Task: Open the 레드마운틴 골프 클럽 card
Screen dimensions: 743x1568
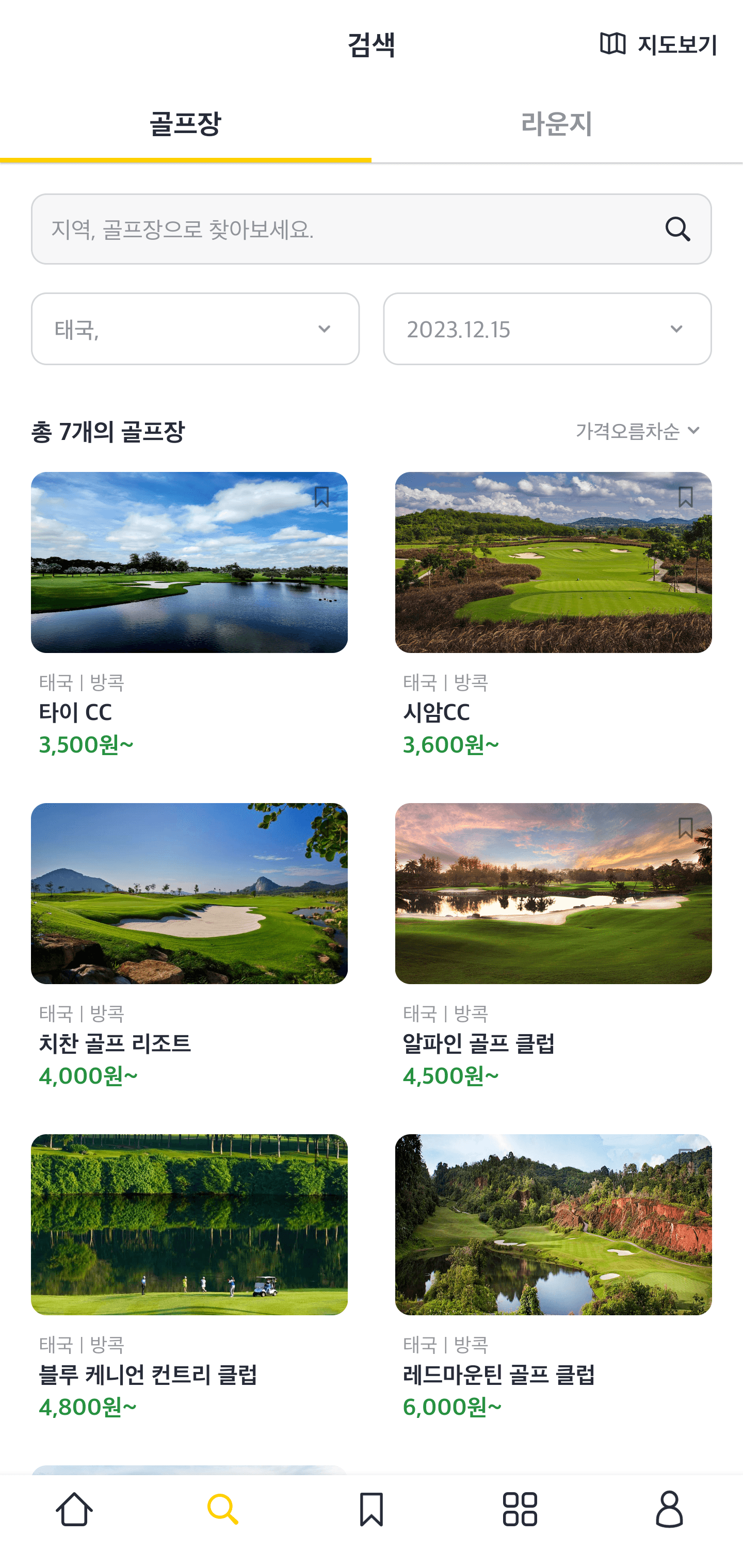Action: click(x=553, y=1224)
